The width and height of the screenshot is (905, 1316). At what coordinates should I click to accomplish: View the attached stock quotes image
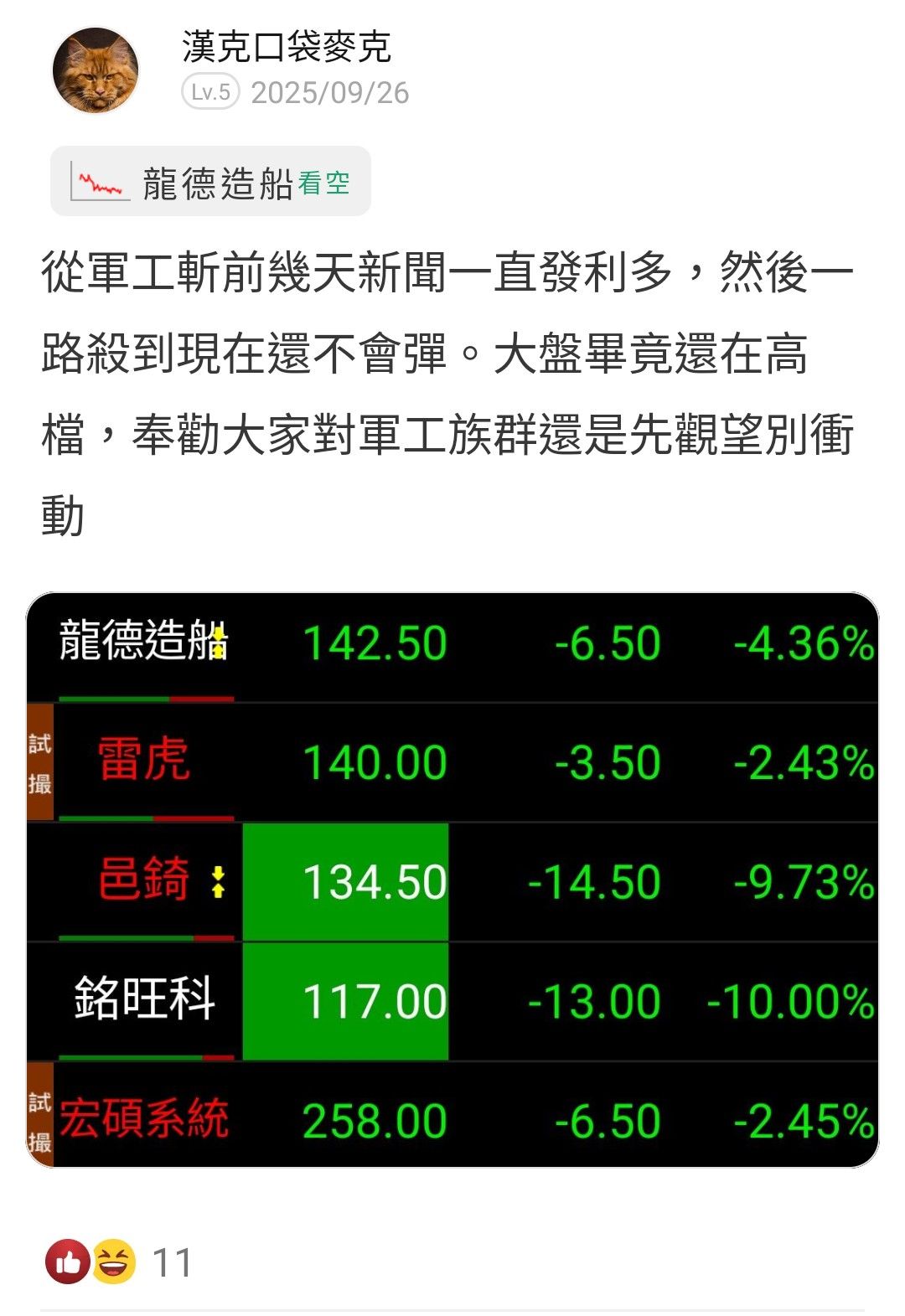point(452,880)
